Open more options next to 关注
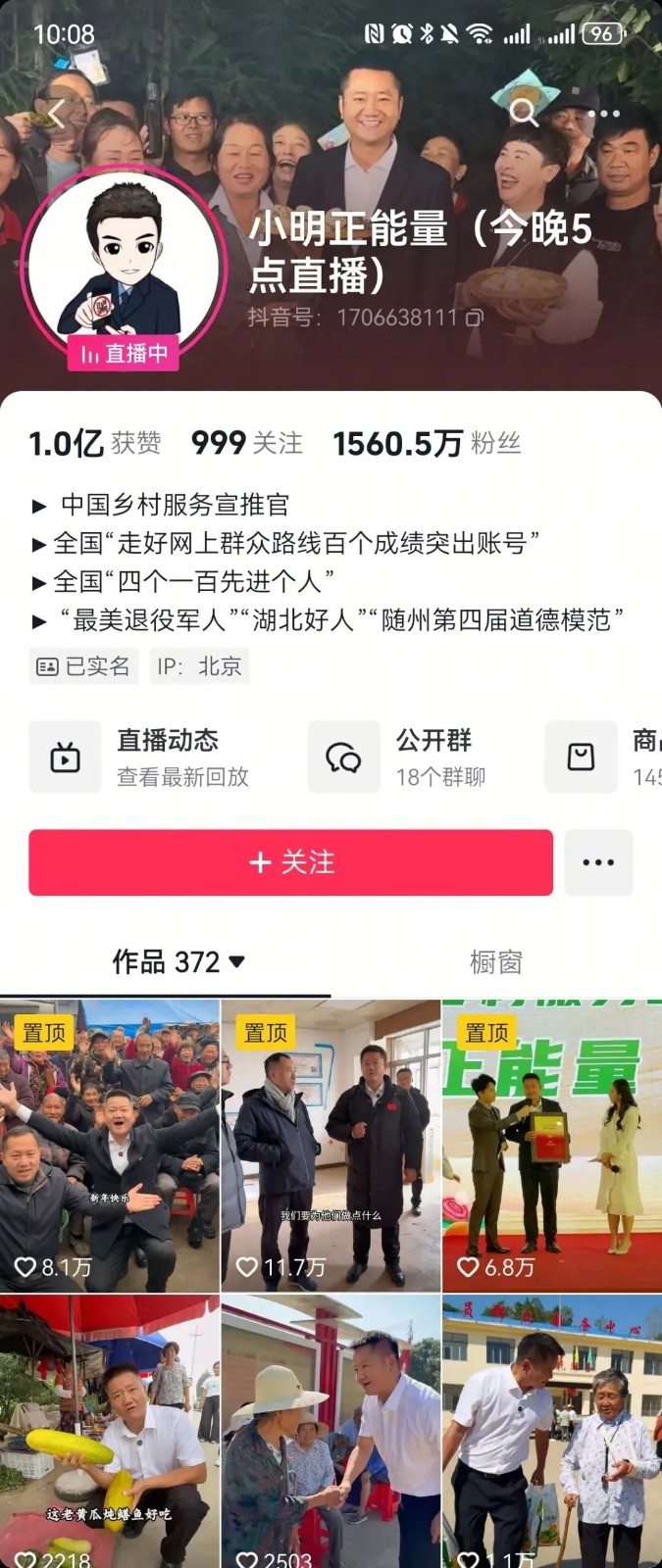Viewport: 662px width, 1568px height. point(598,862)
